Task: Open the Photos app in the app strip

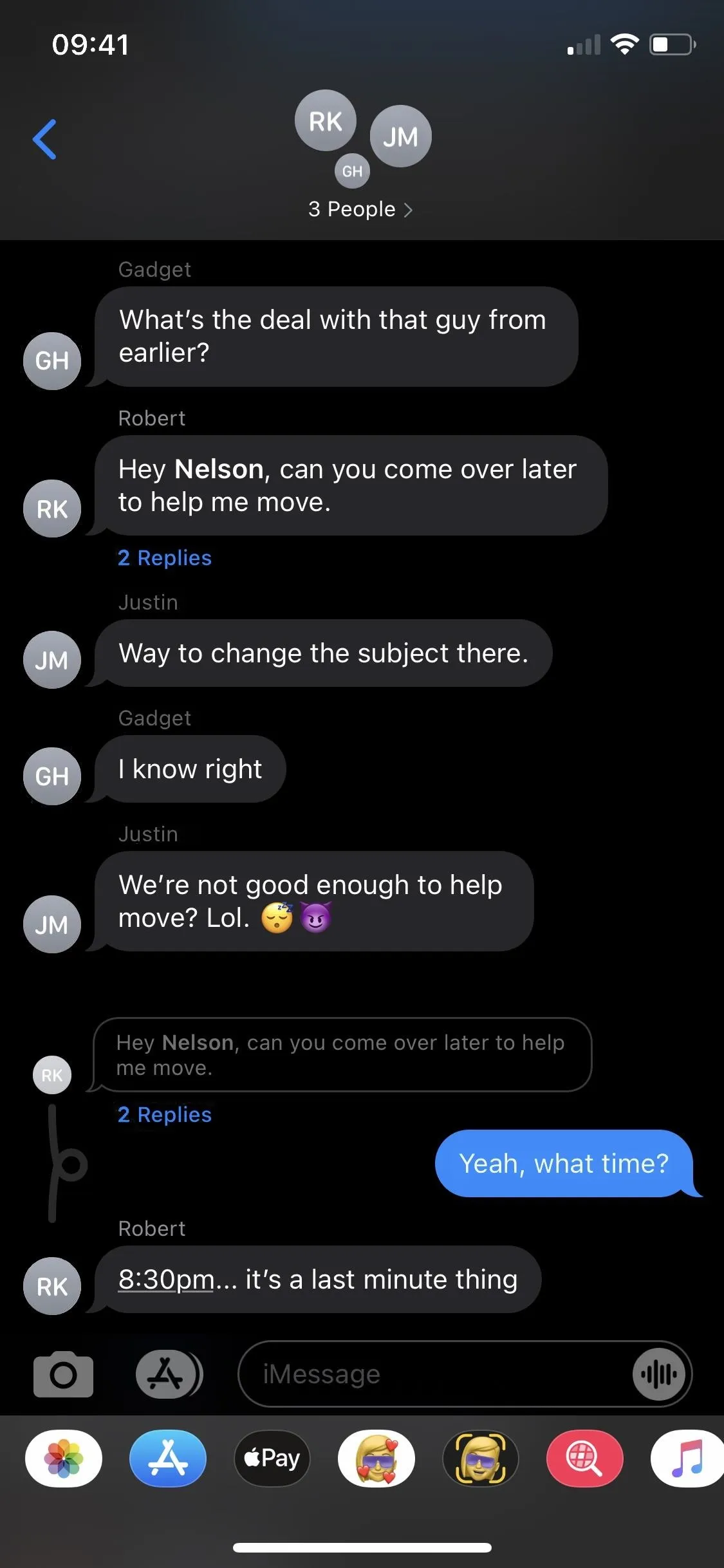Action: pyautogui.click(x=64, y=1458)
